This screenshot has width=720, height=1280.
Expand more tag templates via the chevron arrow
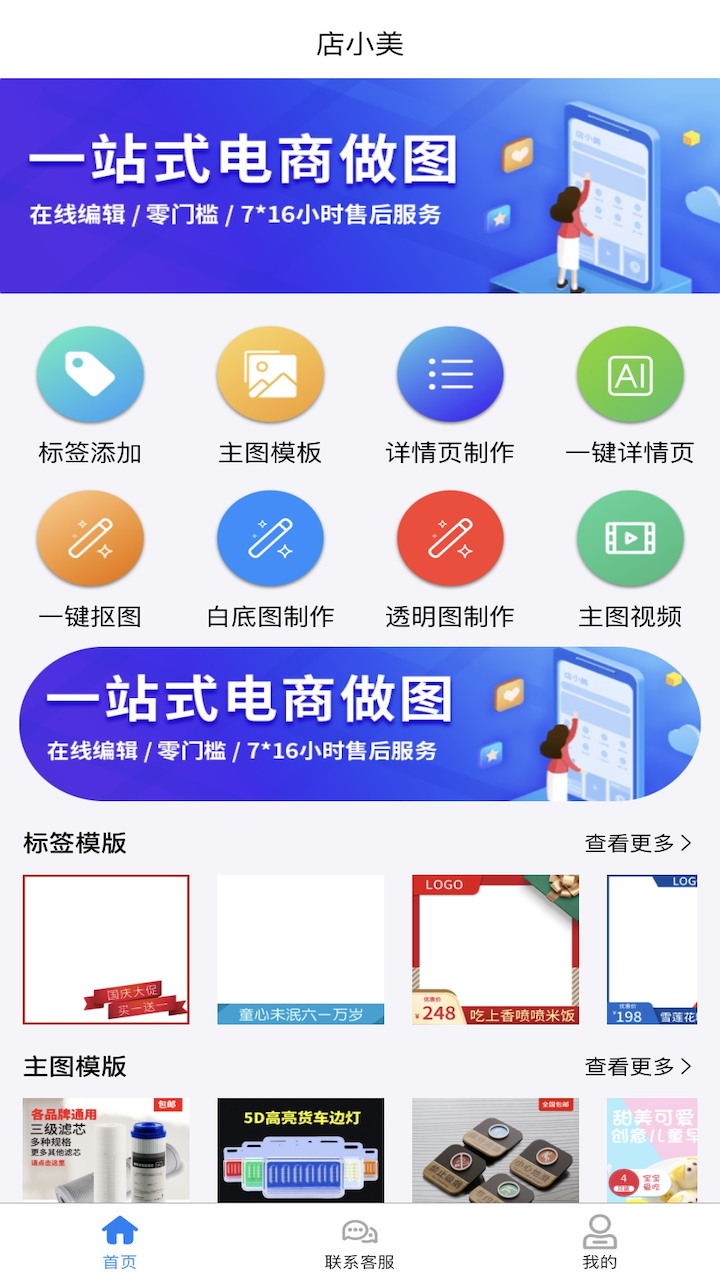(x=686, y=843)
